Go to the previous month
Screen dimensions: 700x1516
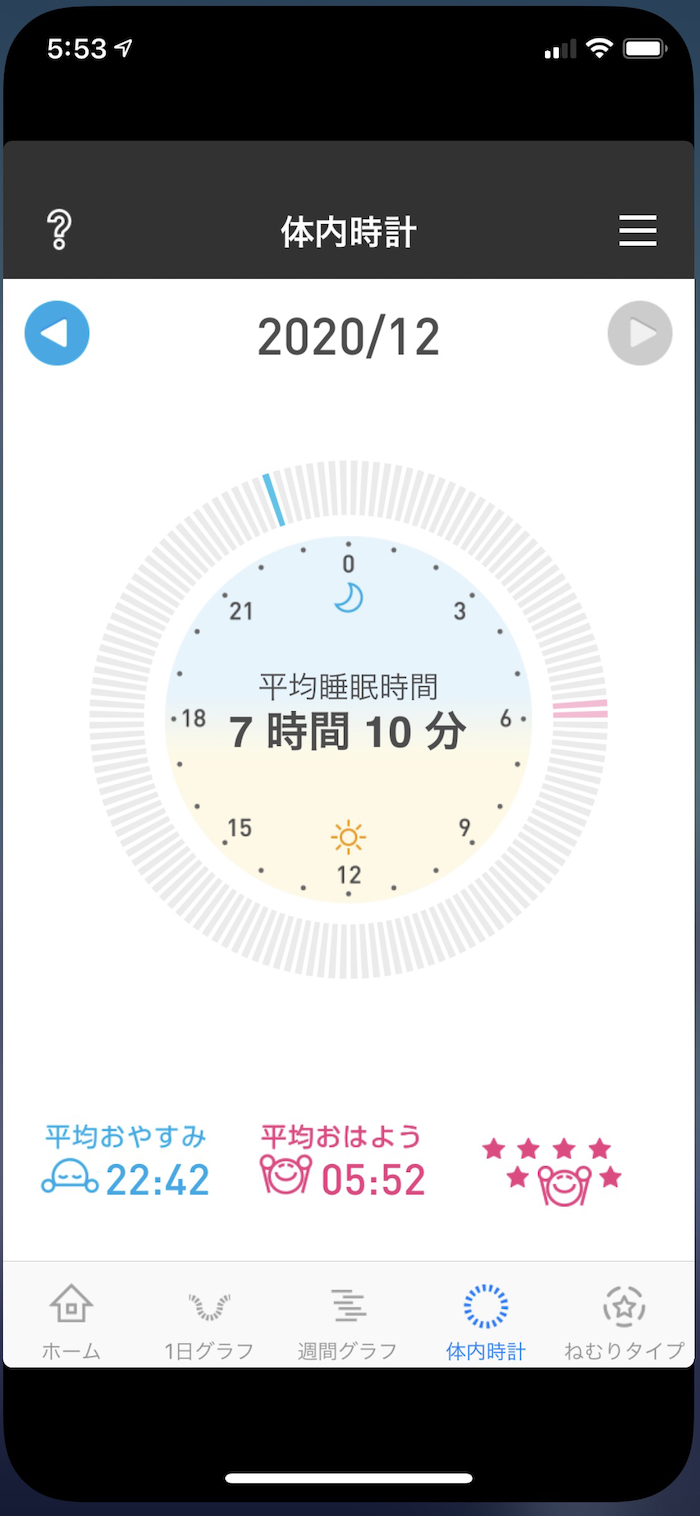(x=57, y=333)
